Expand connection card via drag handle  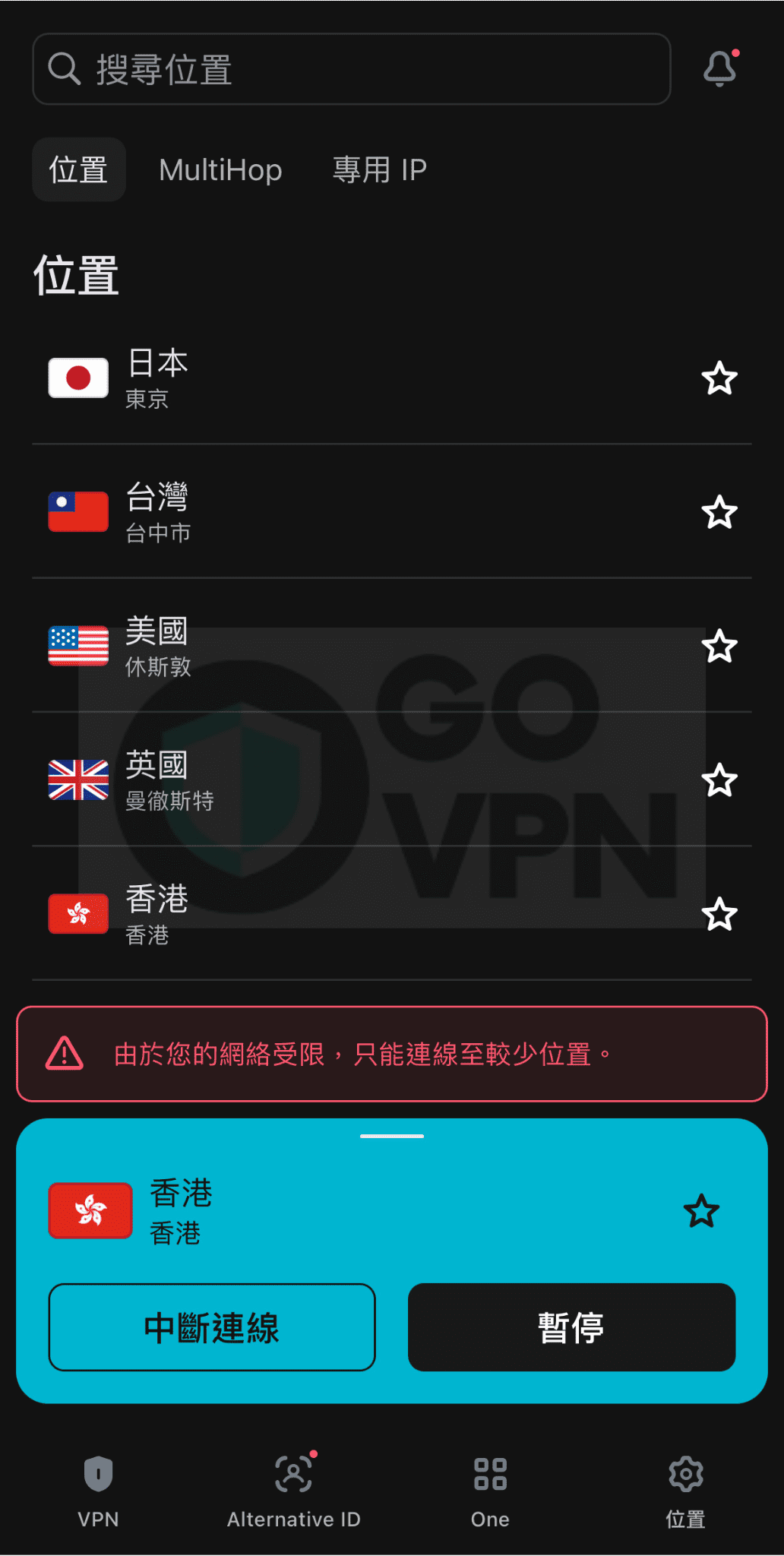click(392, 1137)
